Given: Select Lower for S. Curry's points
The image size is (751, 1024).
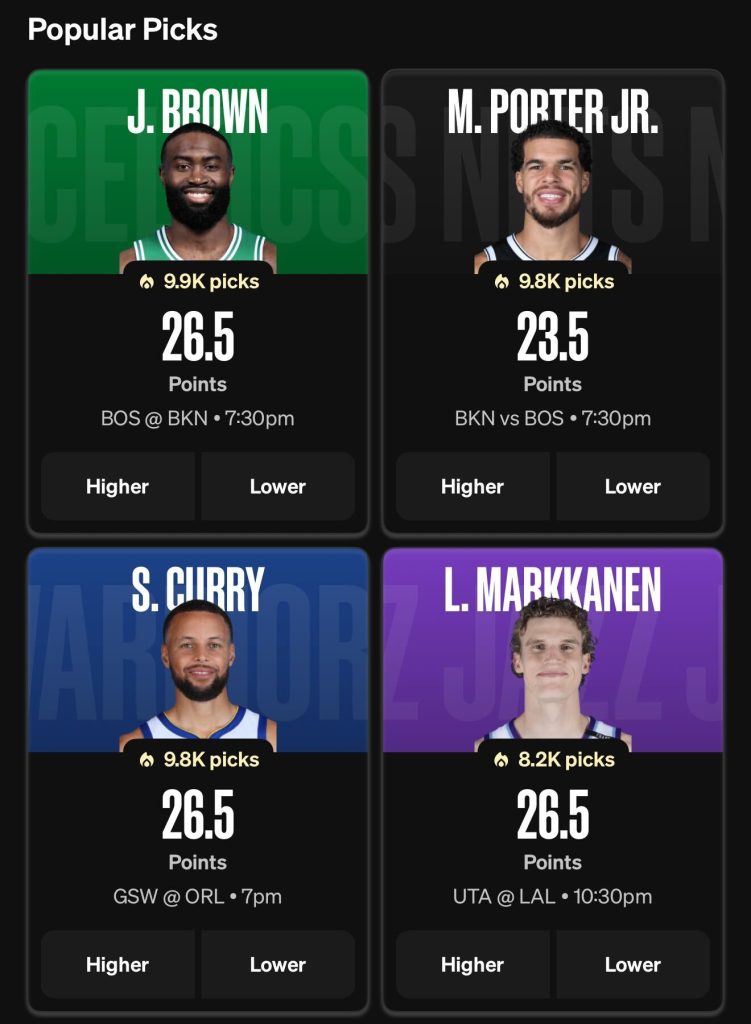Looking at the screenshot, I should [277, 965].
